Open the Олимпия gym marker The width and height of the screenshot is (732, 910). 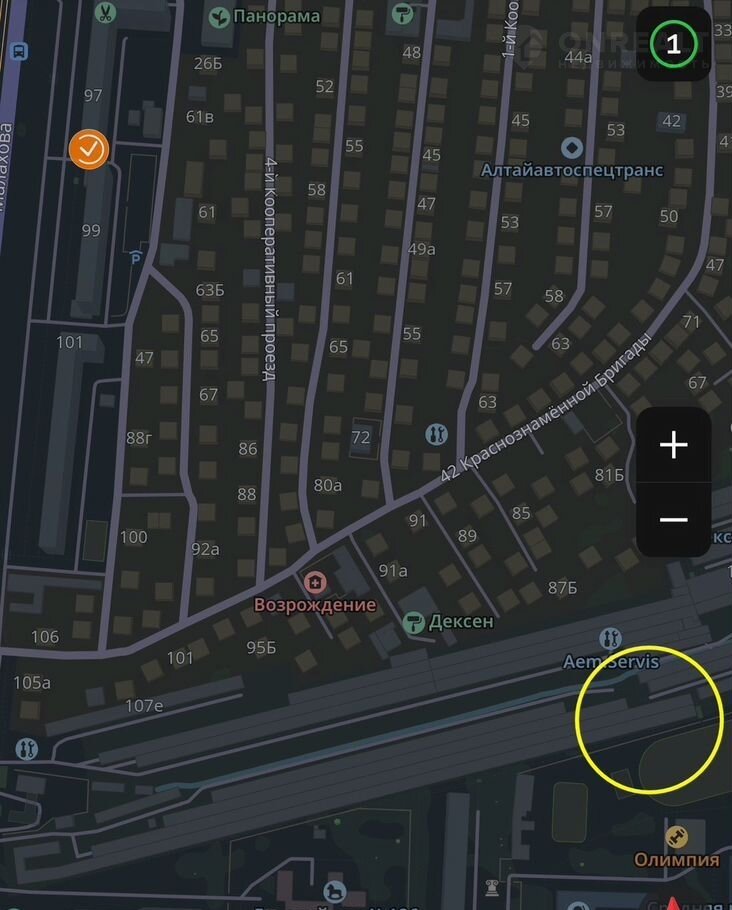677,836
